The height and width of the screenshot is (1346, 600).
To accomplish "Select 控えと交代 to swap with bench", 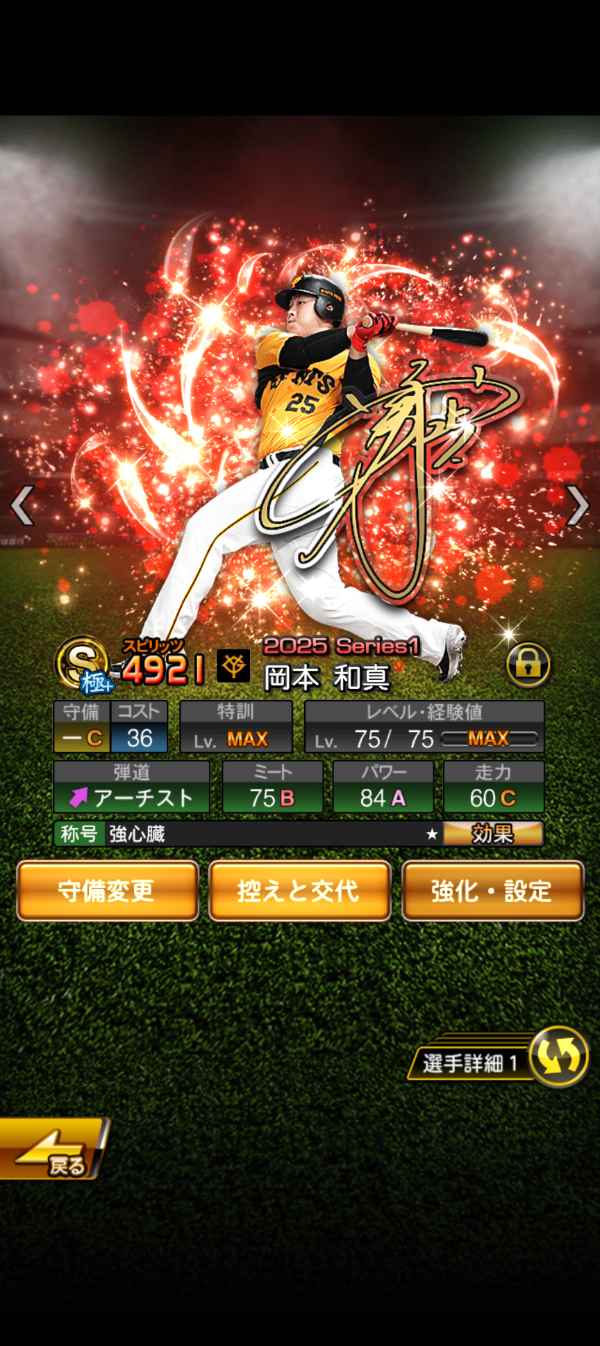I will 300,890.
